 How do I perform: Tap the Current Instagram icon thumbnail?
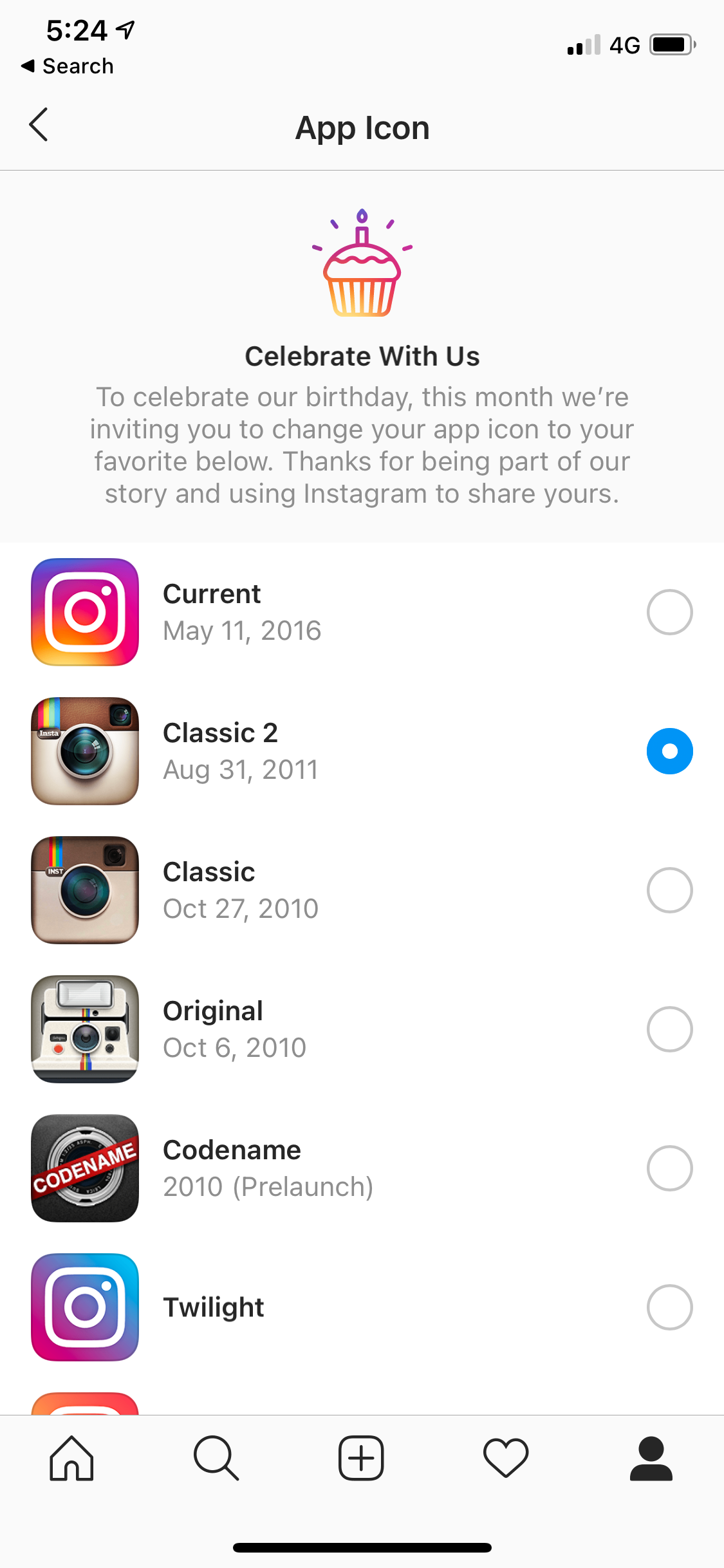pyautogui.click(x=84, y=611)
